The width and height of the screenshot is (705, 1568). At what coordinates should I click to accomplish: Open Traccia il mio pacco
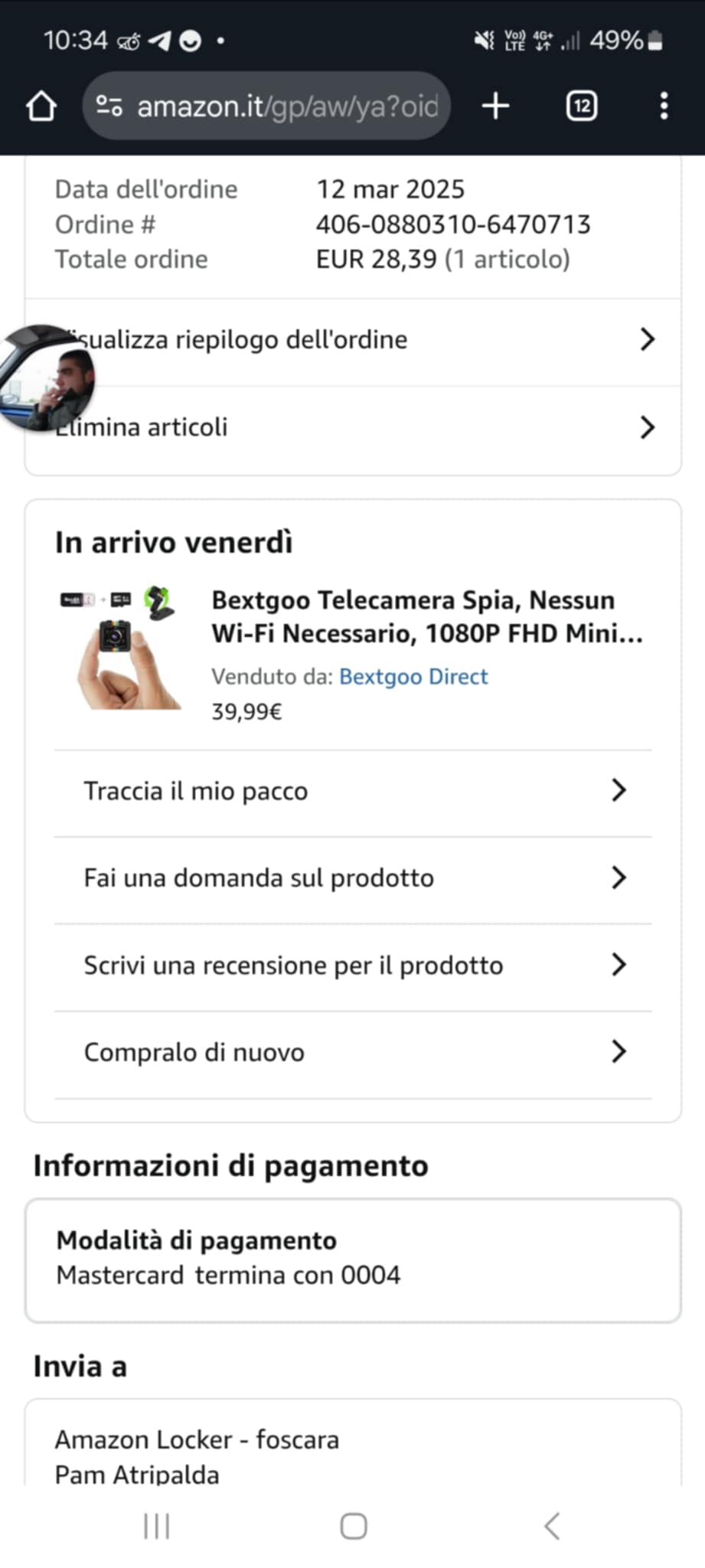point(352,791)
